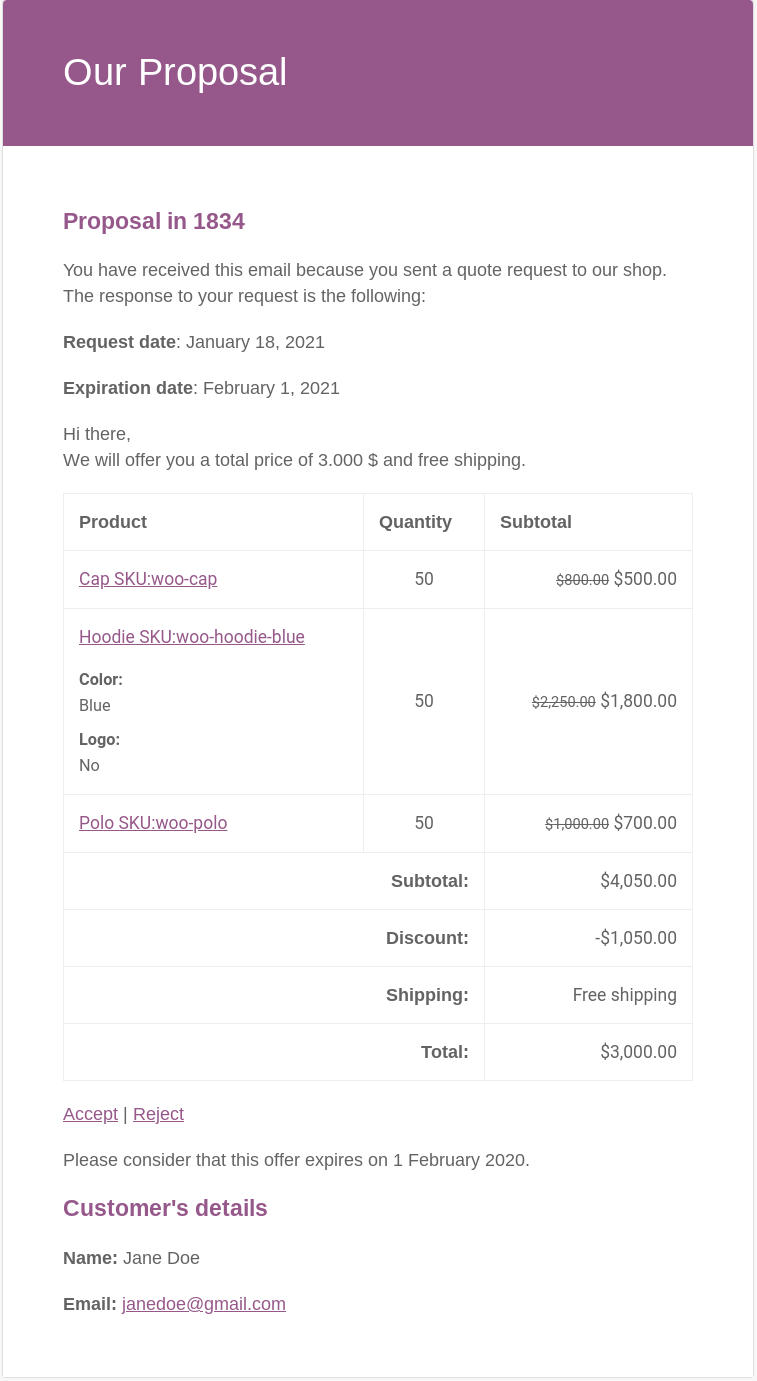Screen dimensions: 757x1381
Task: Accept the proposal
Action: (x=90, y=1114)
